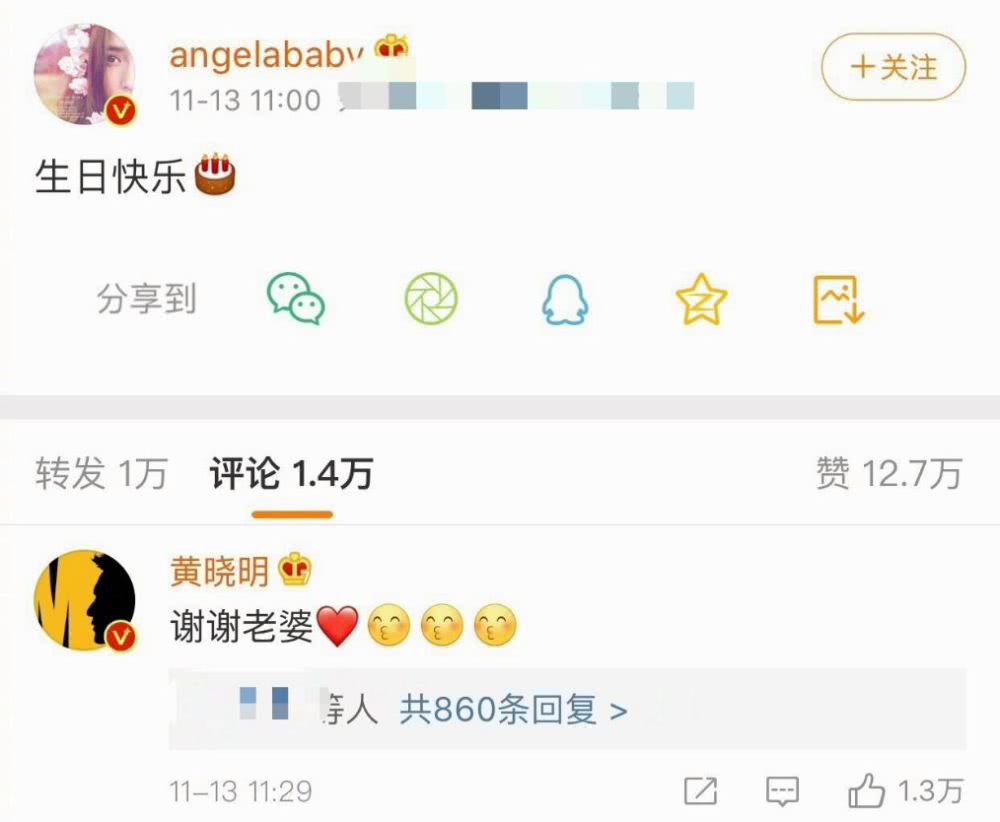The height and width of the screenshot is (822, 1000).
Task: Open 黄晓明's username link
Action: [220, 572]
